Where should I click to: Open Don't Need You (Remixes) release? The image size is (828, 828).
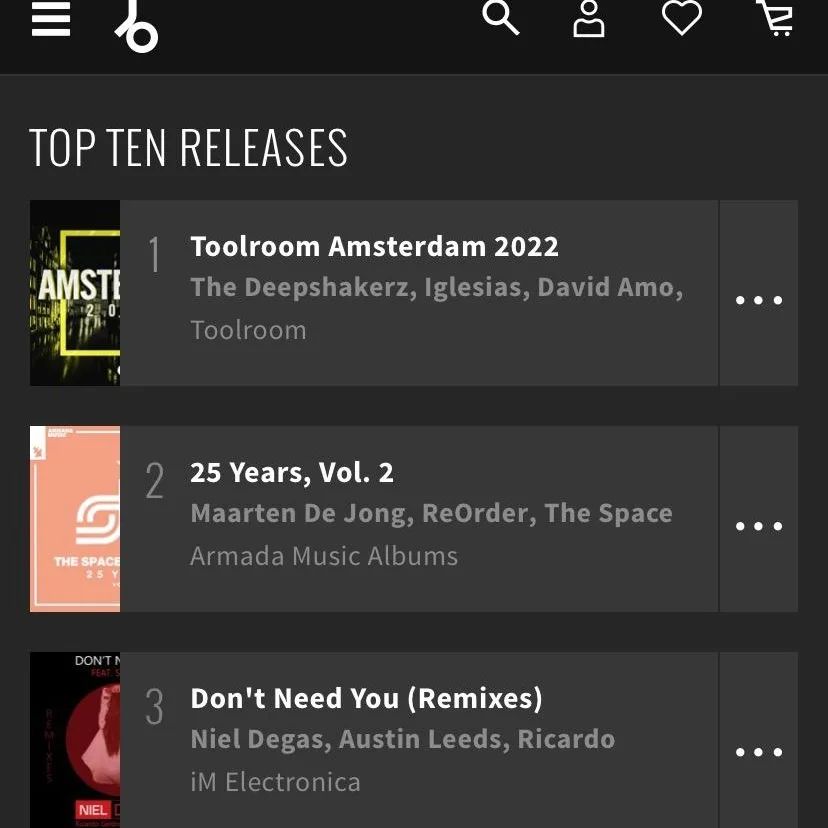click(x=366, y=699)
